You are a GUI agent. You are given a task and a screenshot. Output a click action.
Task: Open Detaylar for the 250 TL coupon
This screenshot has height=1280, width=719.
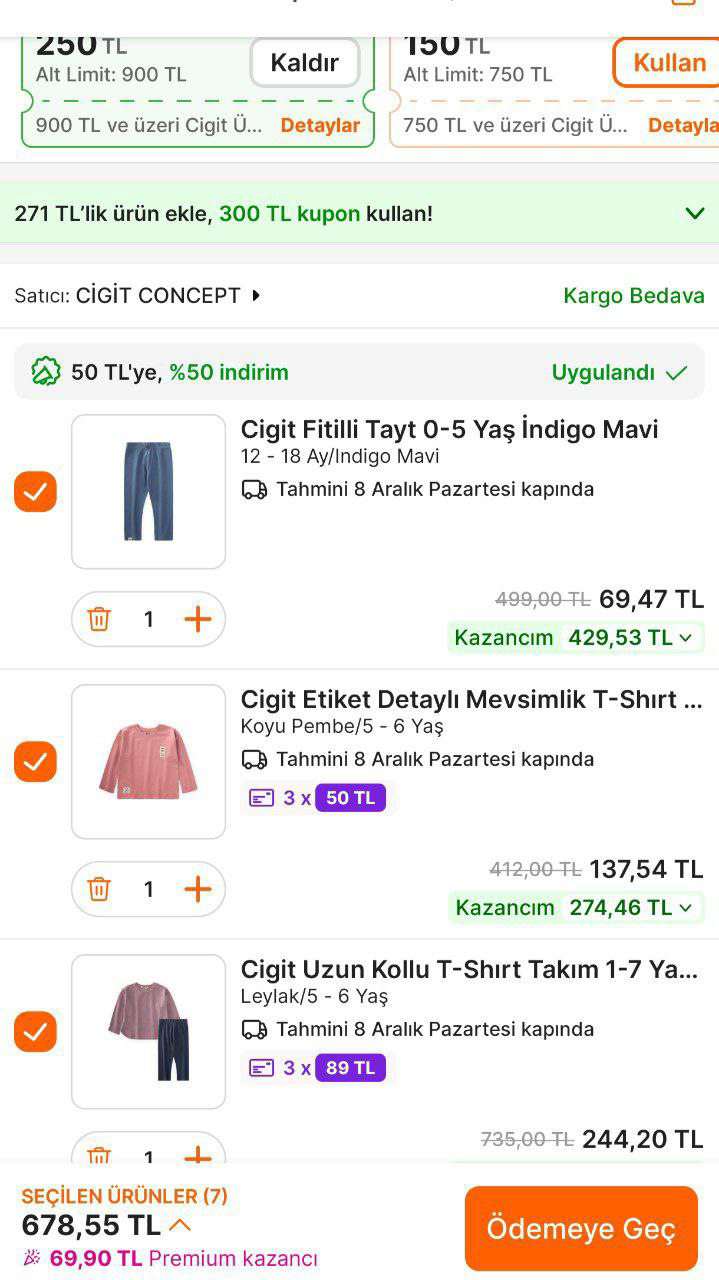tap(320, 126)
